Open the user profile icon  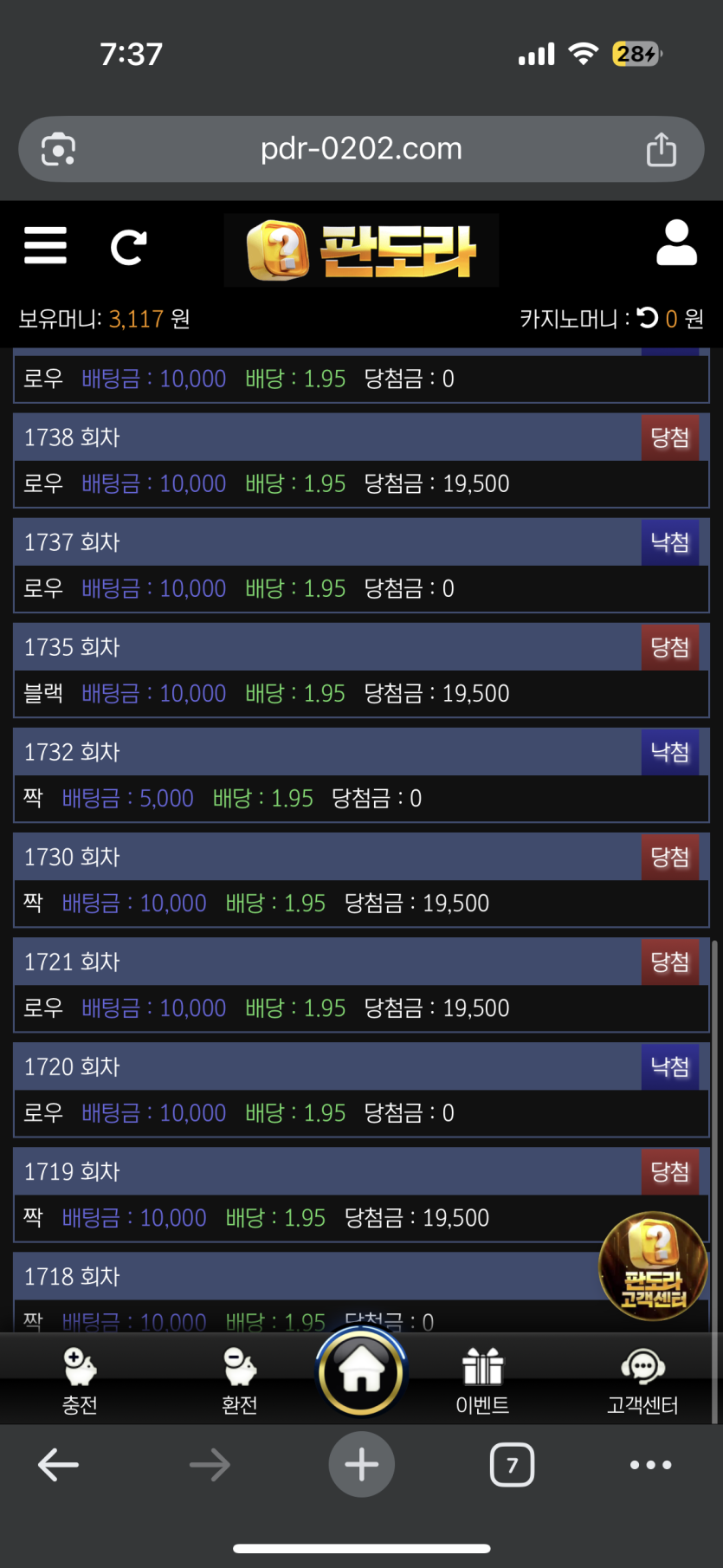tap(676, 243)
